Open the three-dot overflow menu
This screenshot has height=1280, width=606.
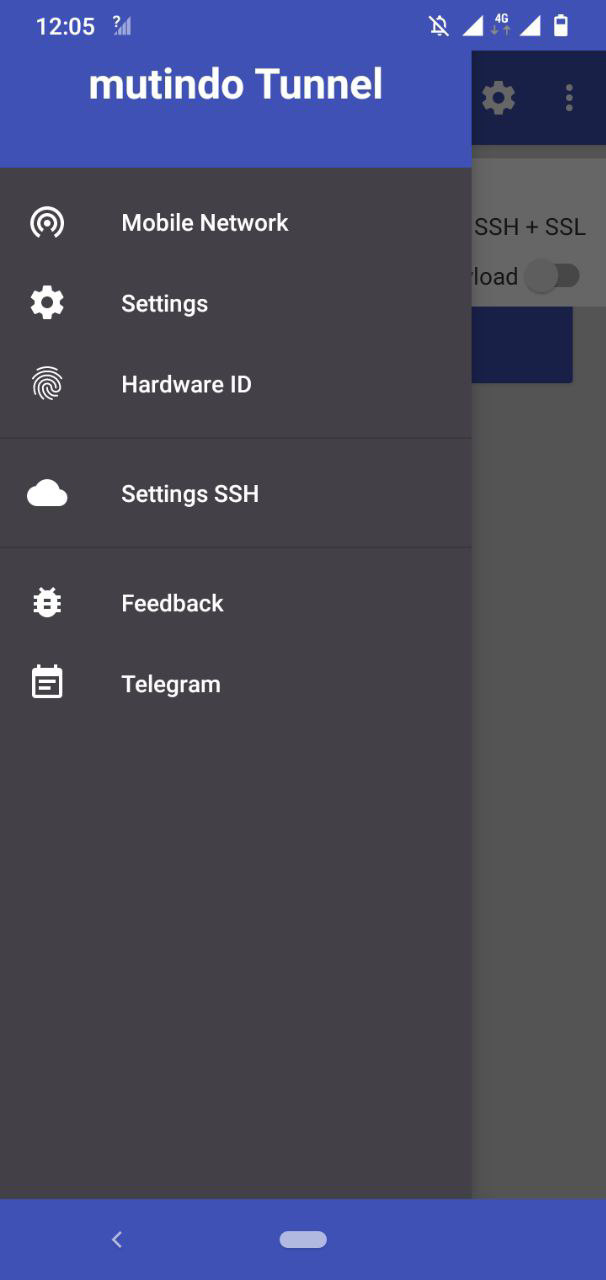click(569, 98)
